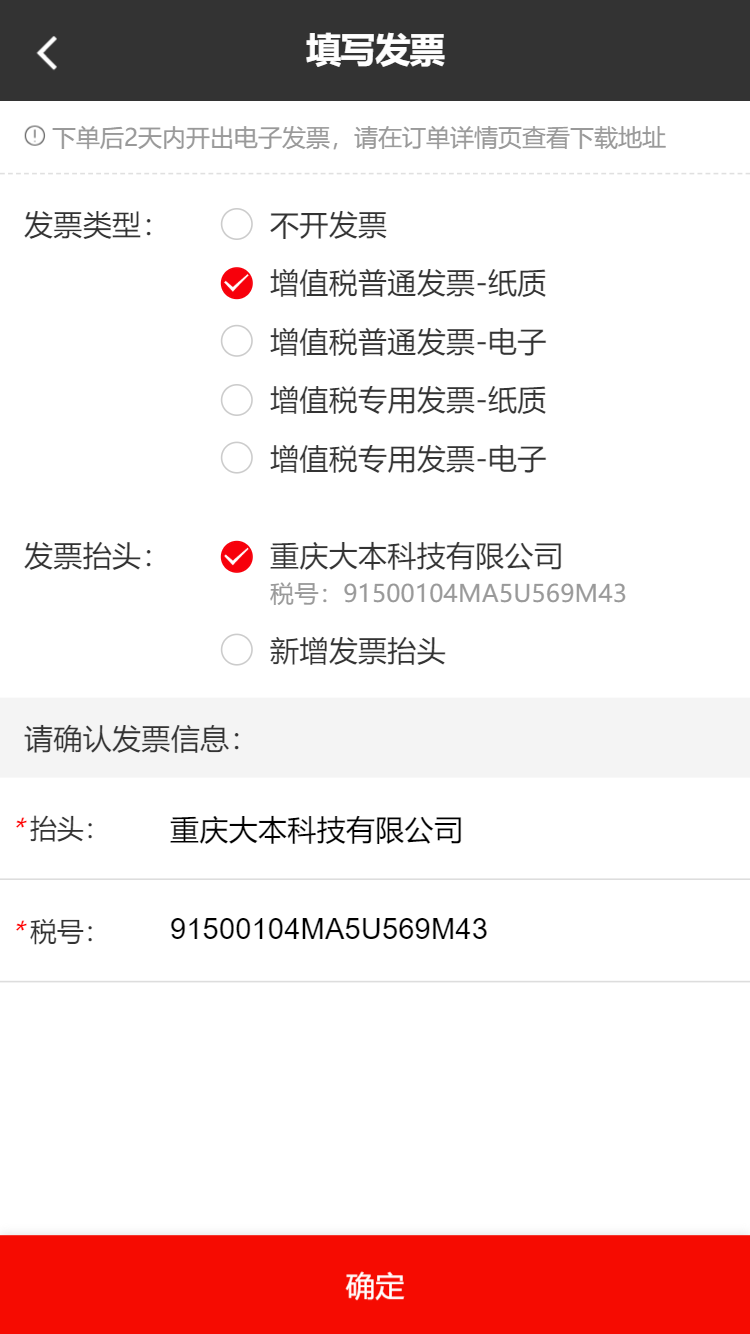Tap red checkmark beside 增值税普通发票-纸质

click(236, 283)
